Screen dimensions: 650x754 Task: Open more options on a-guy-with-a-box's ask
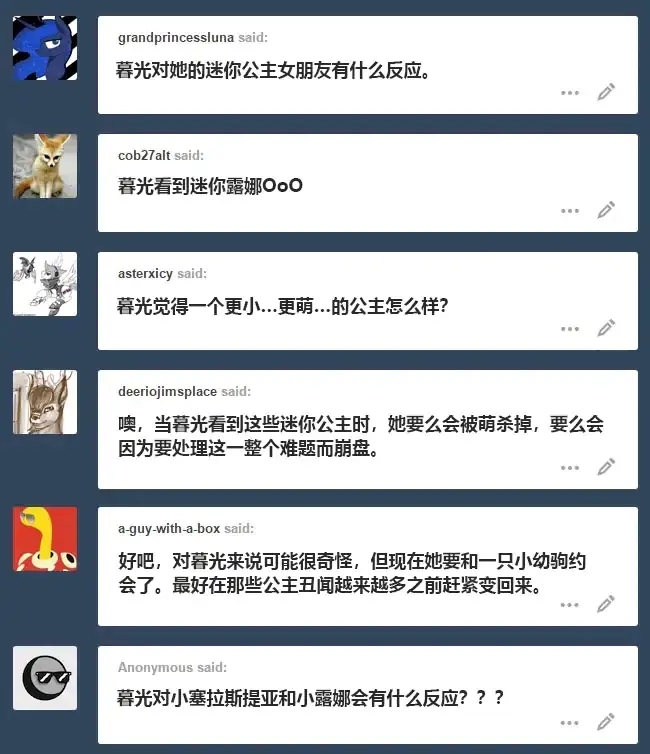[x=570, y=605]
